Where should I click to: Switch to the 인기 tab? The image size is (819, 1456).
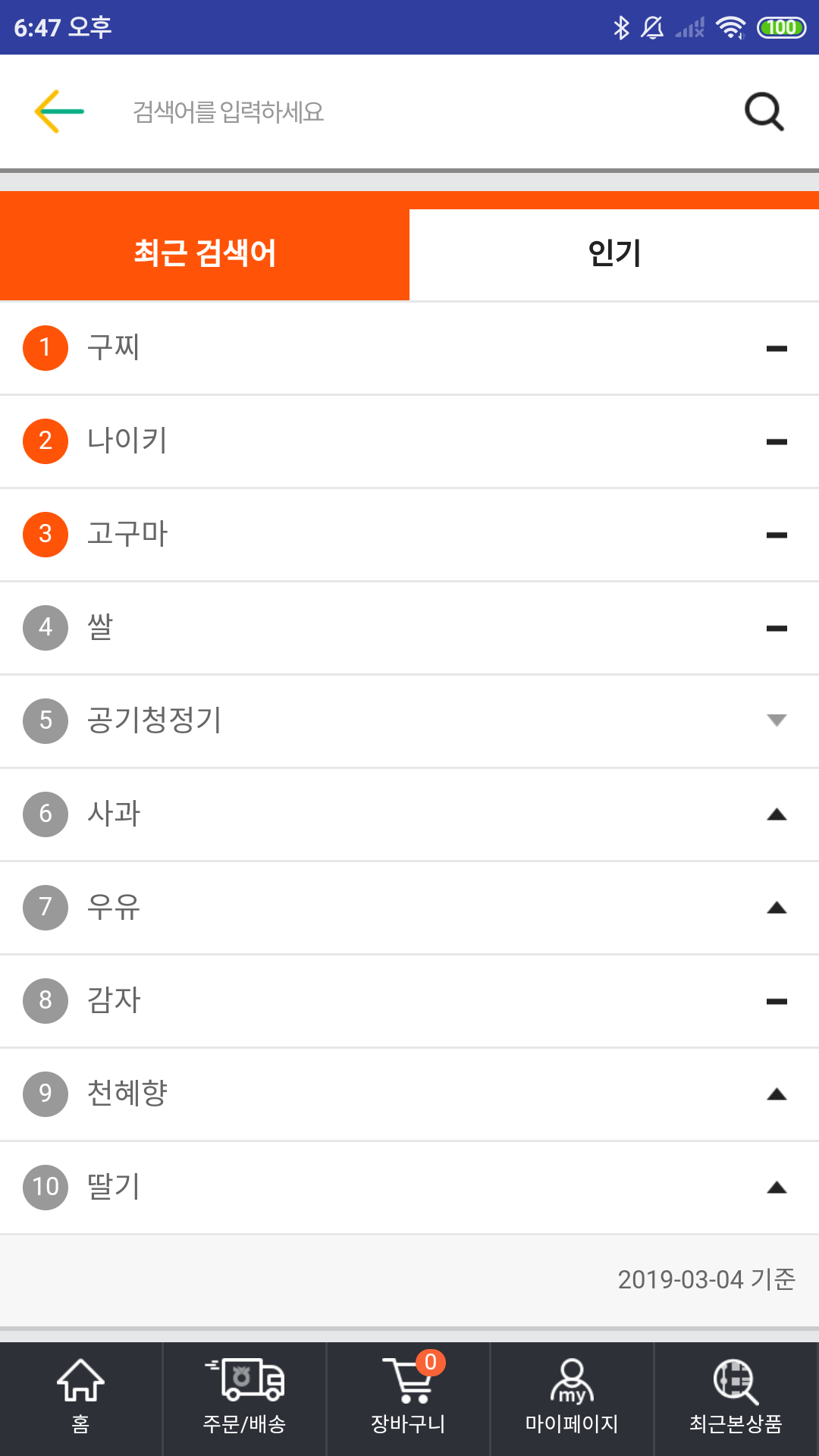614,253
